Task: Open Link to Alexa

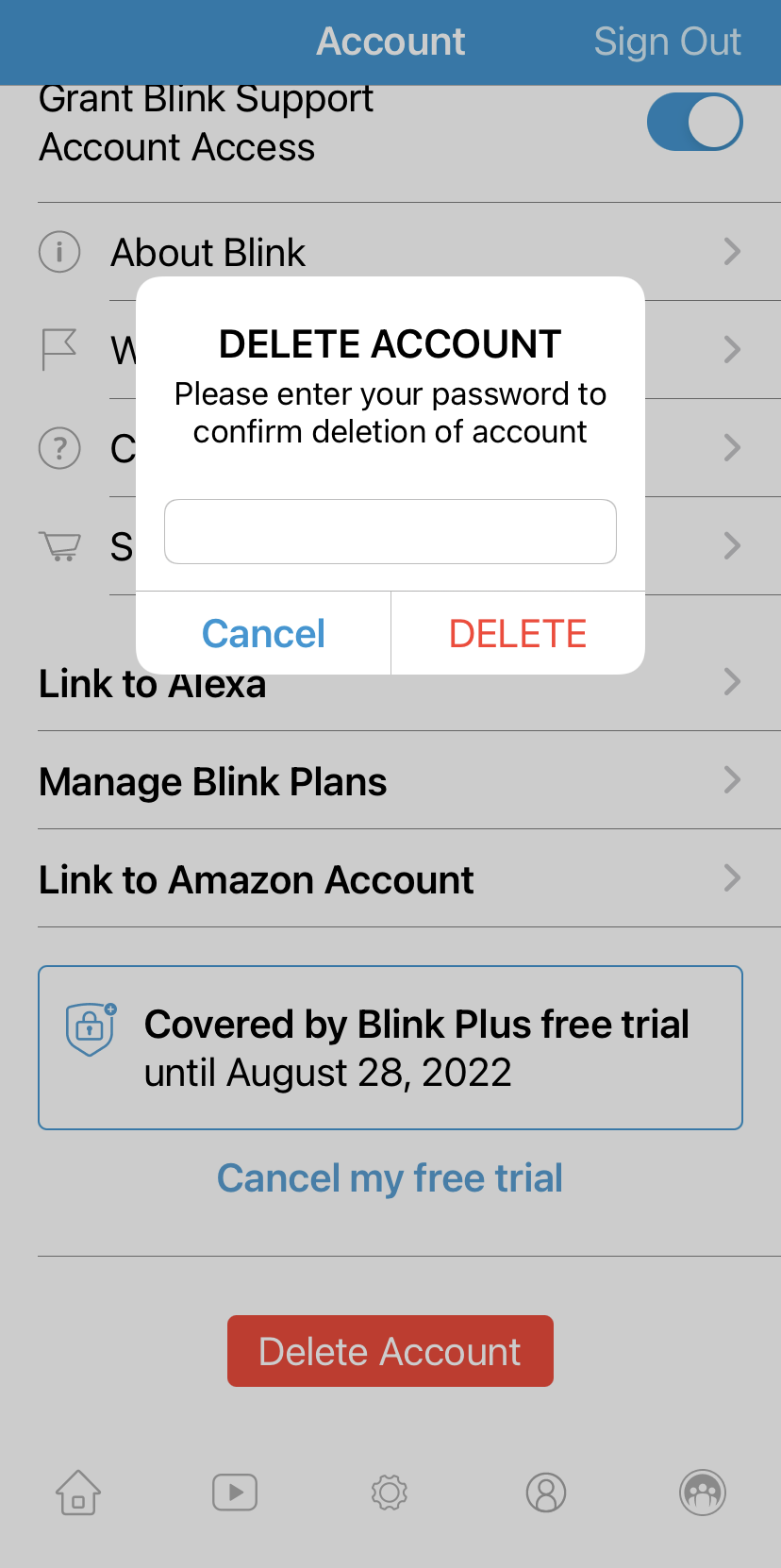Action: pos(390,682)
